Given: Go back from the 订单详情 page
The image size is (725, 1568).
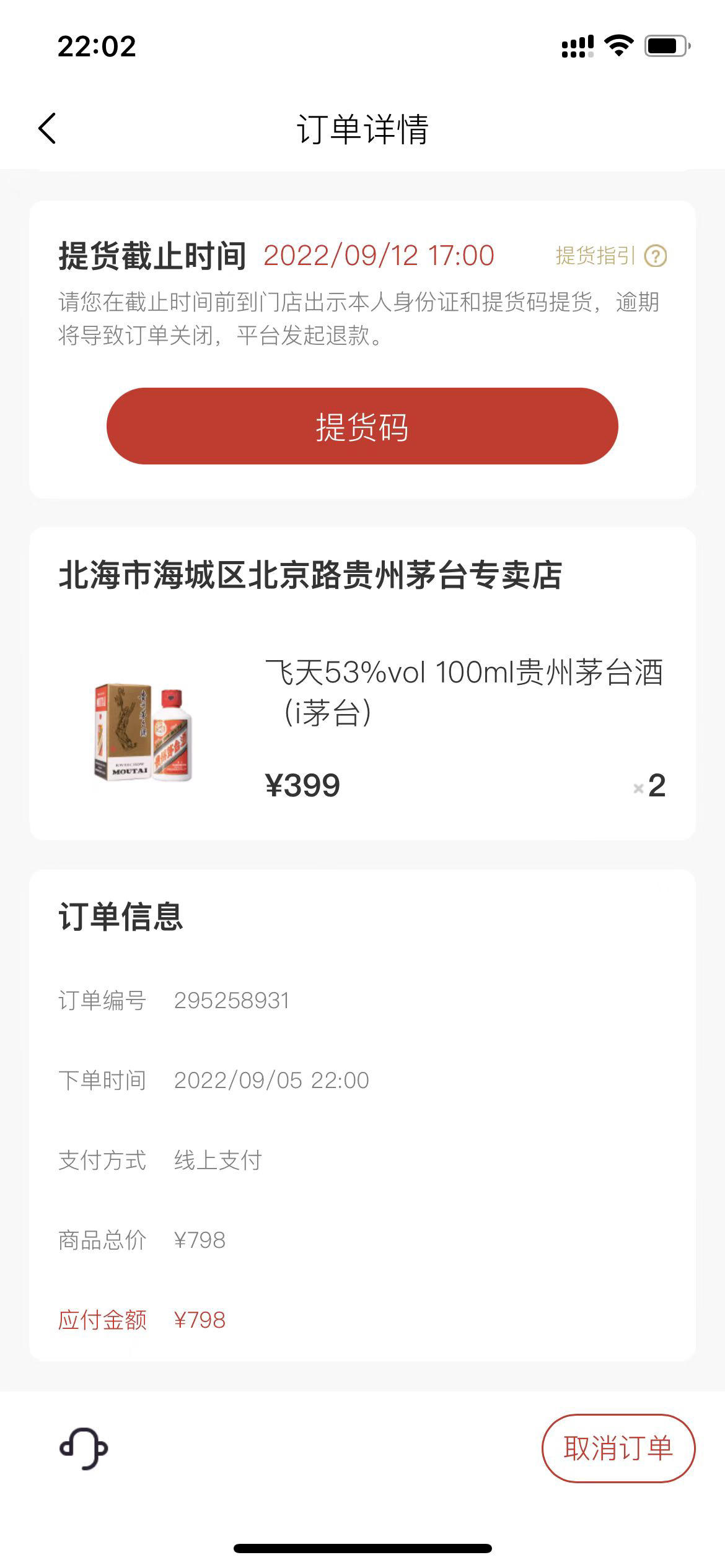Looking at the screenshot, I should [47, 128].
